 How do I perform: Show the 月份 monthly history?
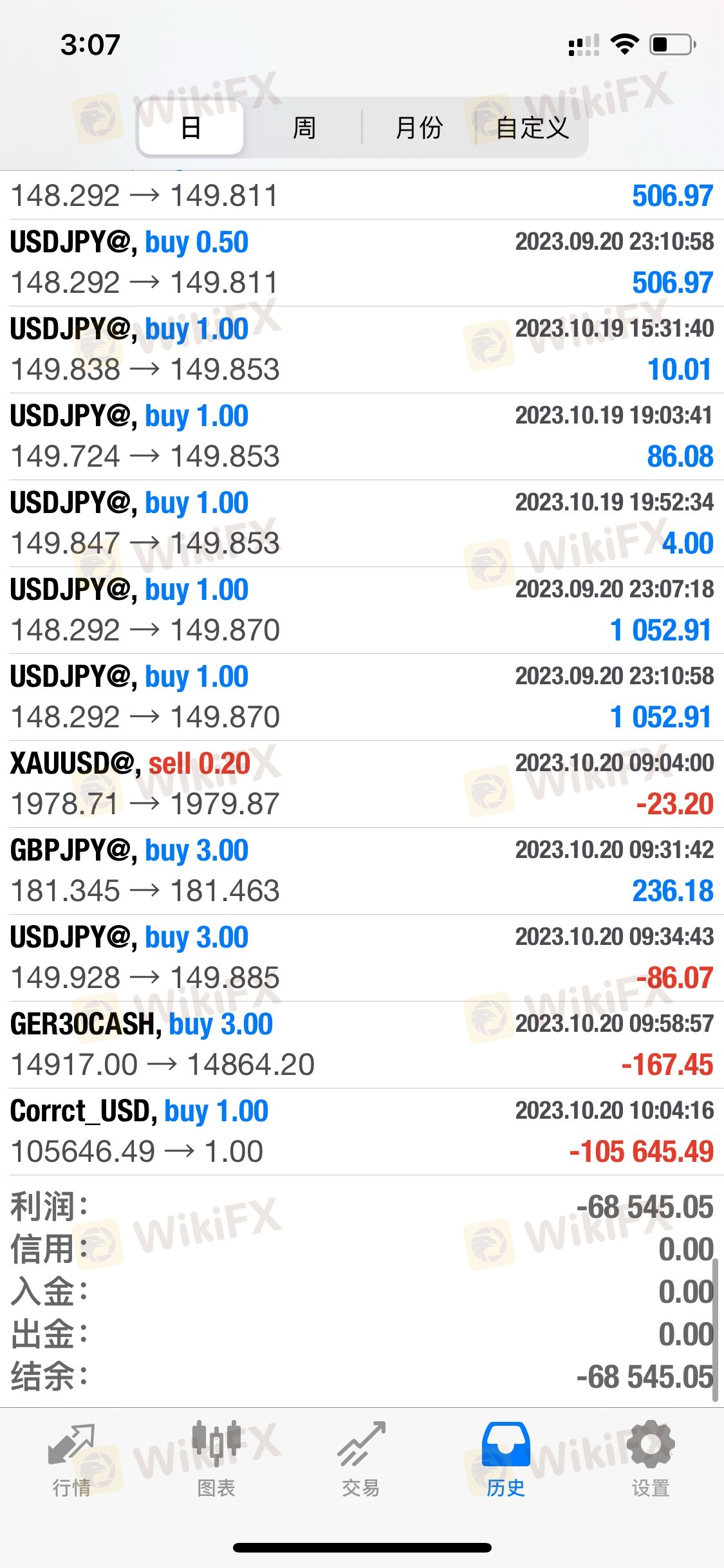[419, 127]
